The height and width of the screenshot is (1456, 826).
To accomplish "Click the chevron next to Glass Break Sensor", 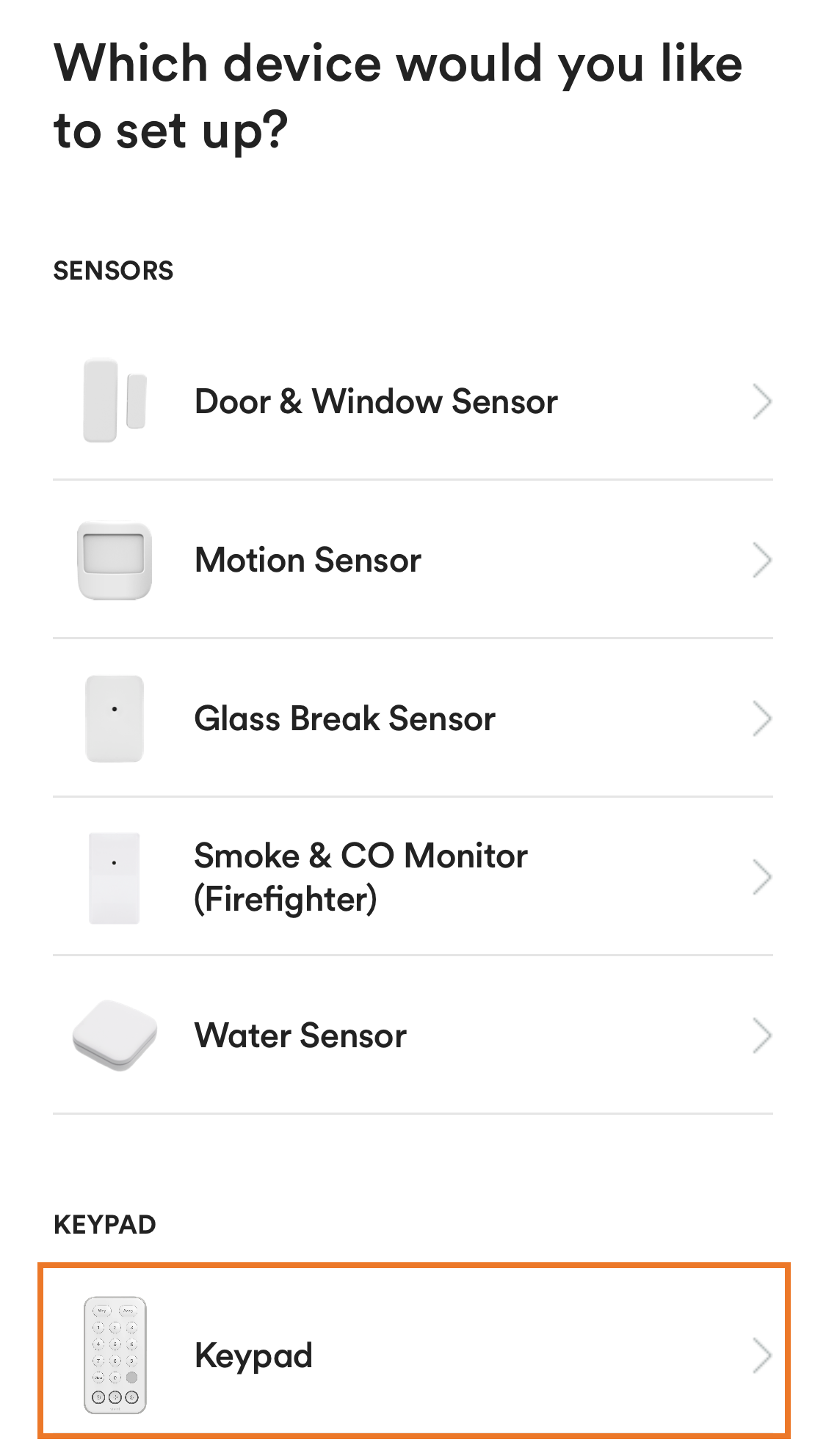I will coord(764,718).
